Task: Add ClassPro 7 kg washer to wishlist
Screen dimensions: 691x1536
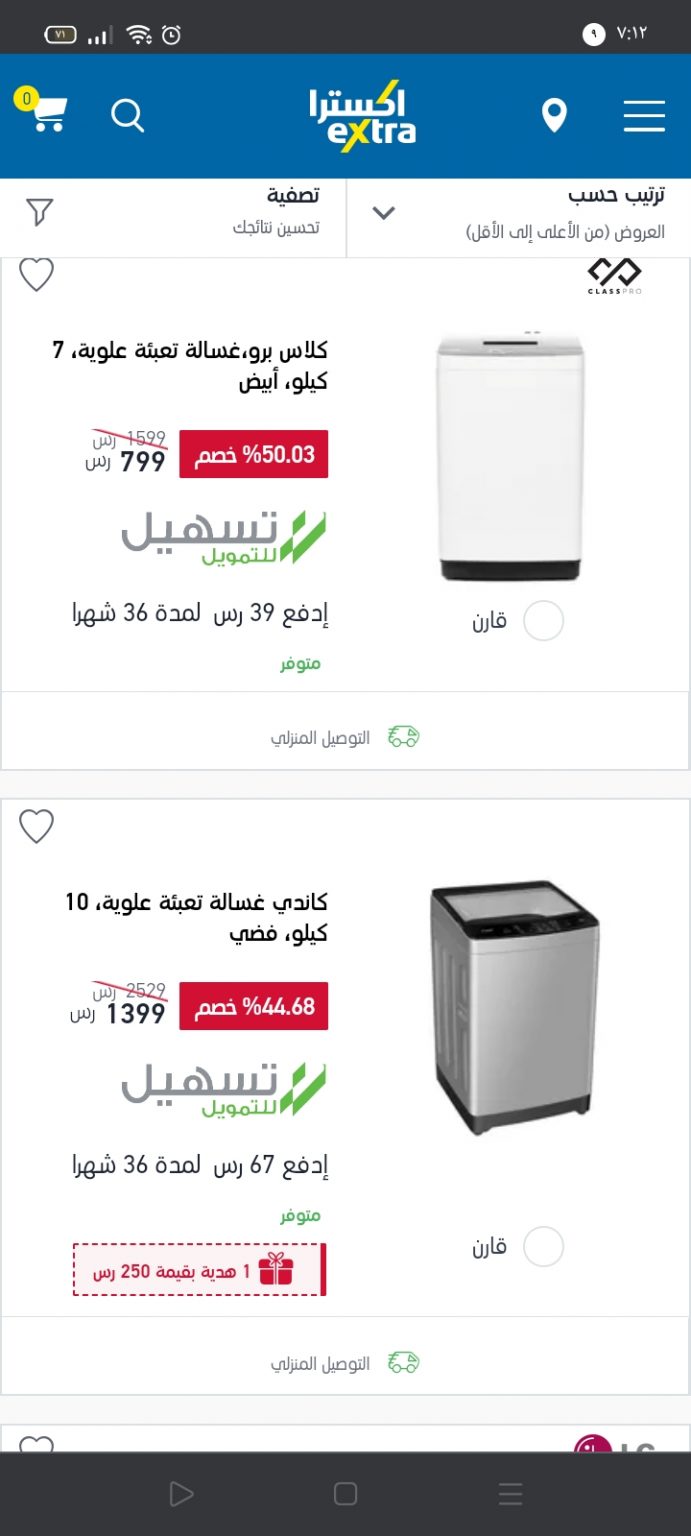Action: tap(37, 274)
